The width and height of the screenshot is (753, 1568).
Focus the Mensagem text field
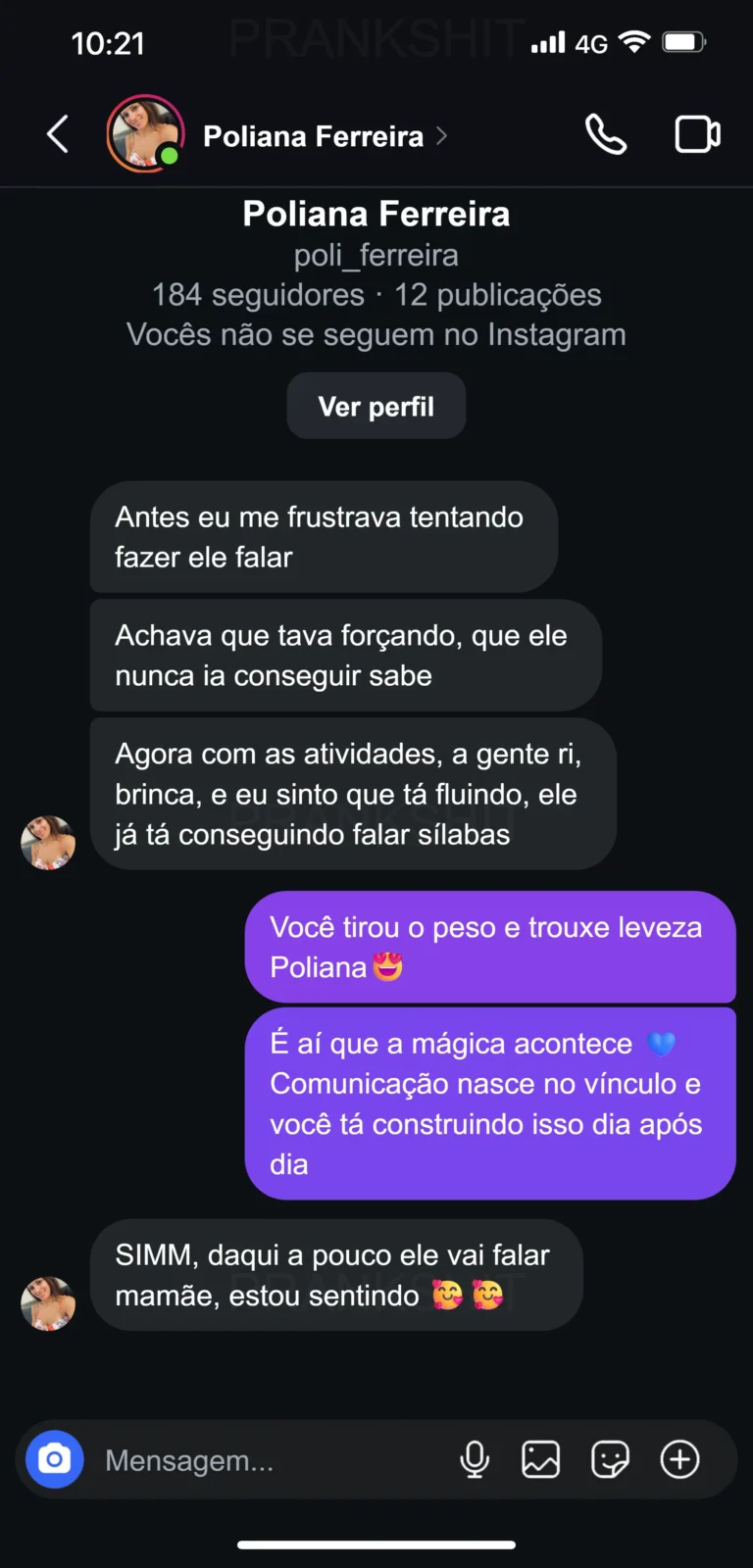click(265, 1460)
